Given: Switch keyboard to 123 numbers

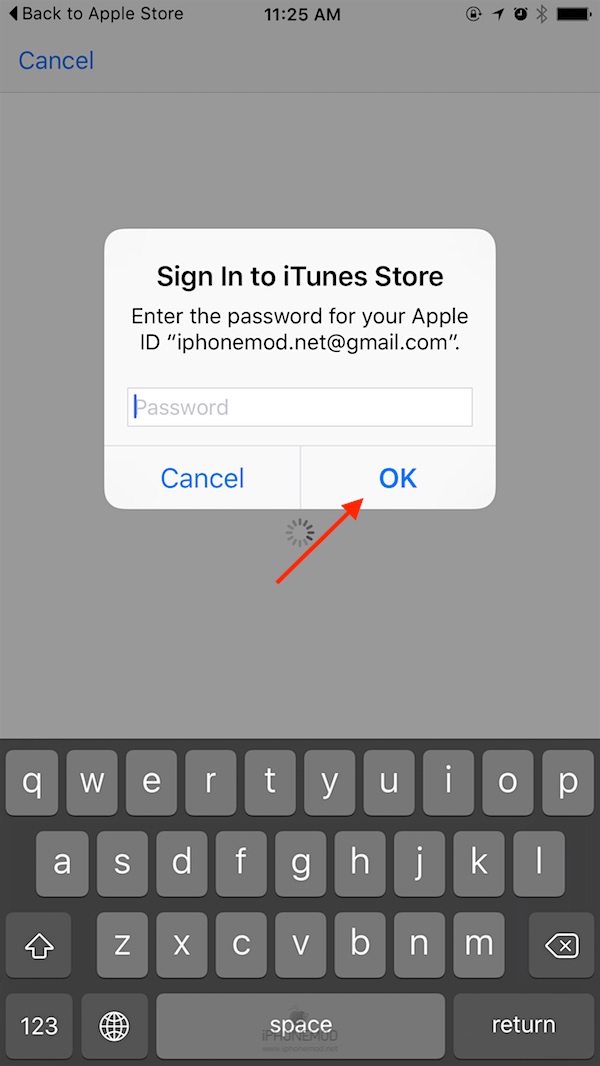Looking at the screenshot, I should pyautogui.click(x=38, y=1025).
